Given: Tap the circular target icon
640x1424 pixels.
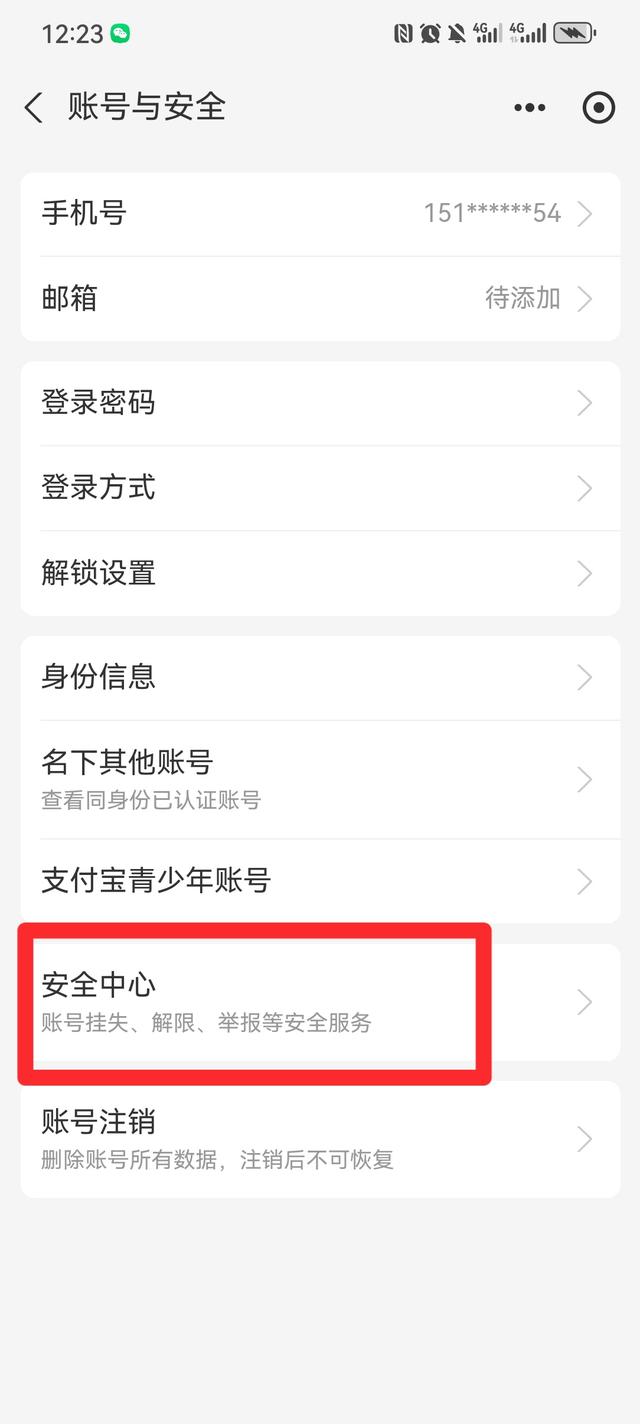Looking at the screenshot, I should pos(598,108).
